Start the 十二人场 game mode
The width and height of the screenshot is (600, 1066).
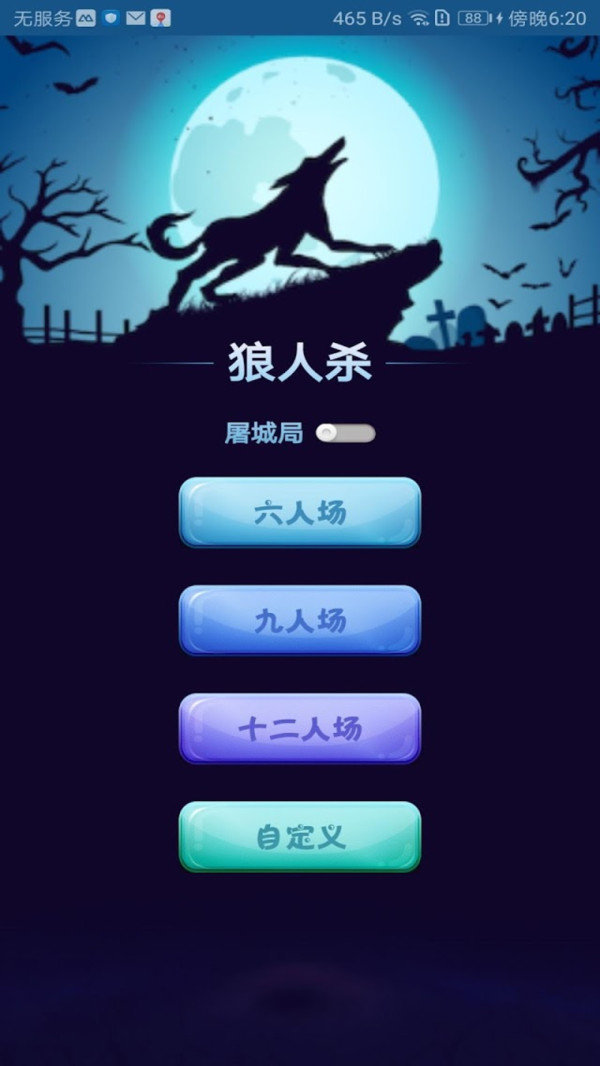pyautogui.click(x=300, y=729)
